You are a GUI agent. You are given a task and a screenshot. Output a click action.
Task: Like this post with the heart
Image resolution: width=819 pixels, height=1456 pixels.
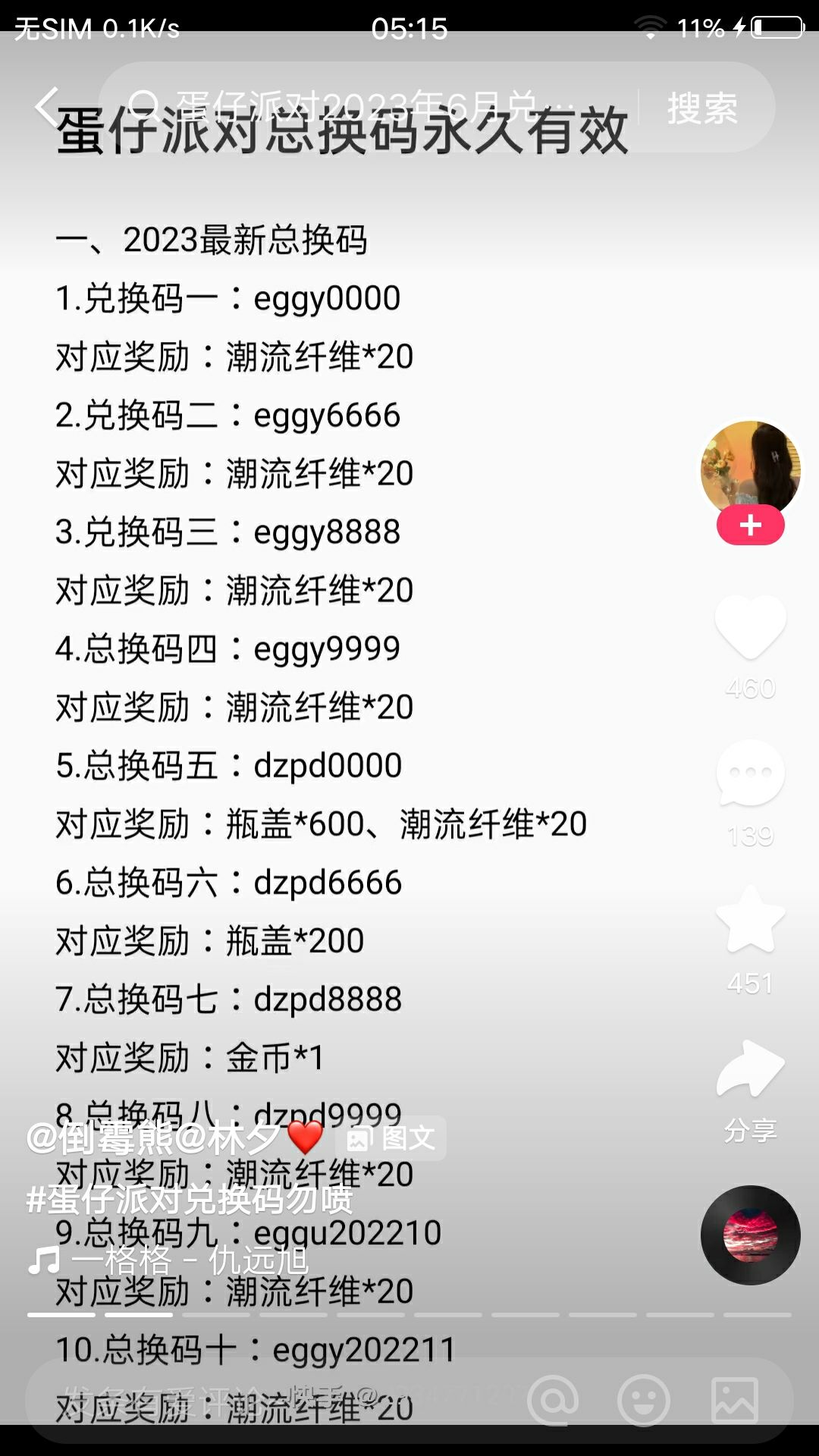750,628
